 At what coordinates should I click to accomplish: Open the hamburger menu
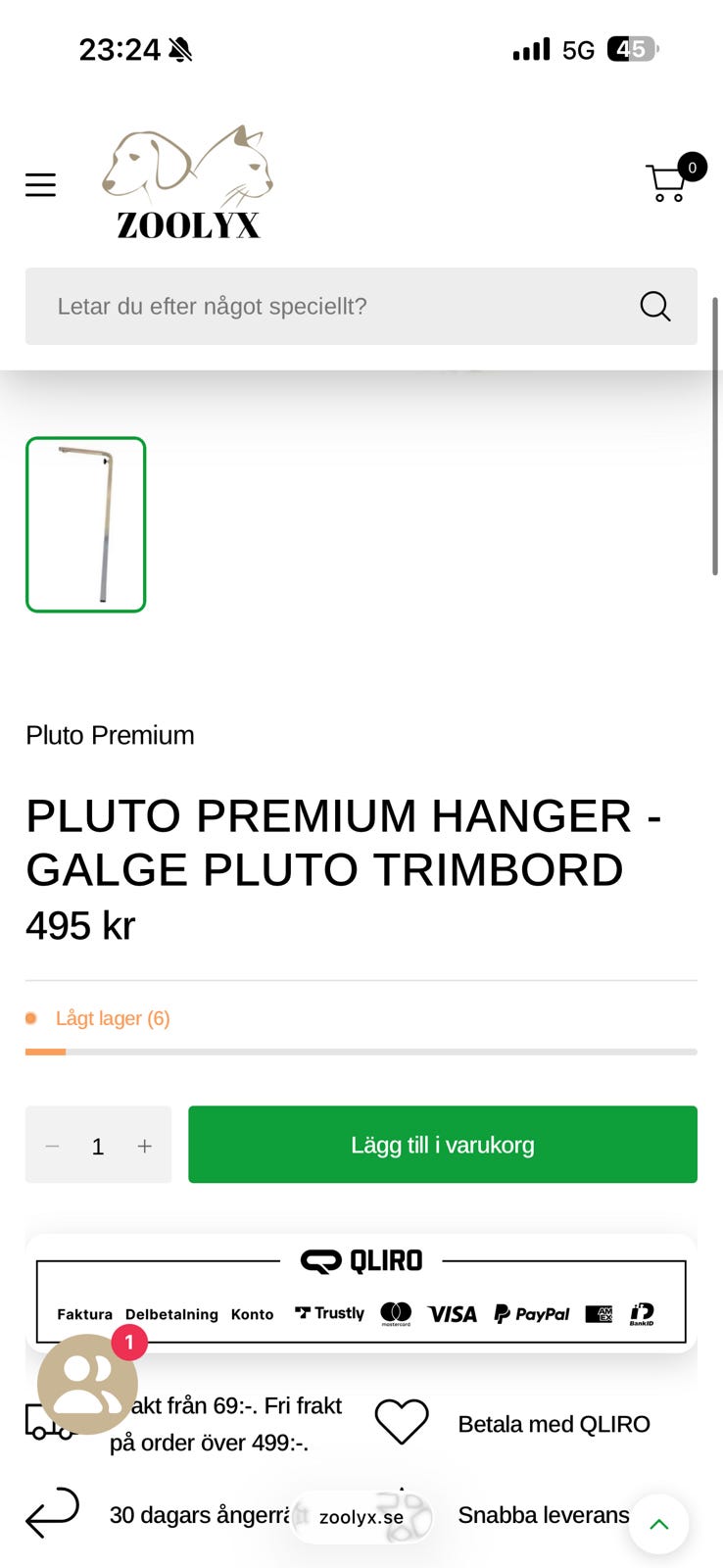(40, 184)
